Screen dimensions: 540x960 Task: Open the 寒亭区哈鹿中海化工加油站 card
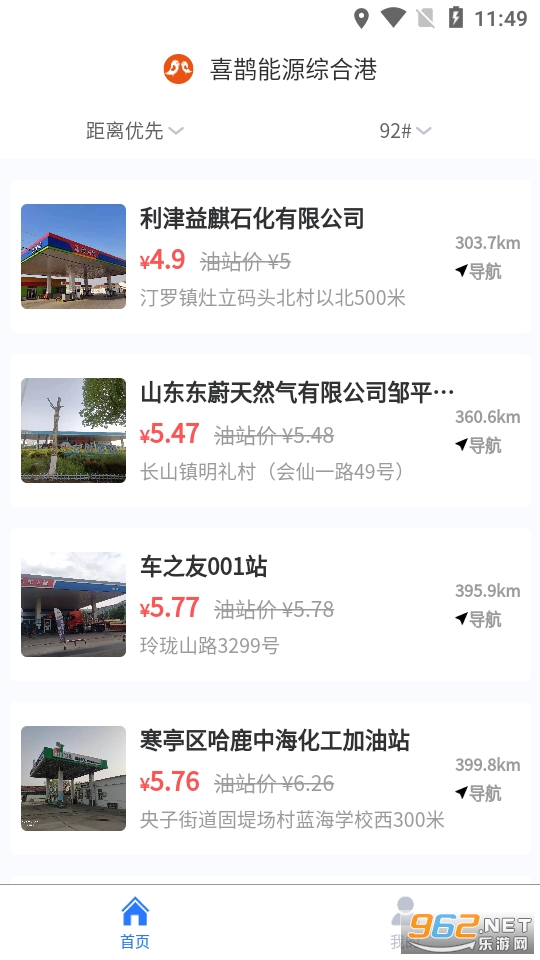pos(270,778)
